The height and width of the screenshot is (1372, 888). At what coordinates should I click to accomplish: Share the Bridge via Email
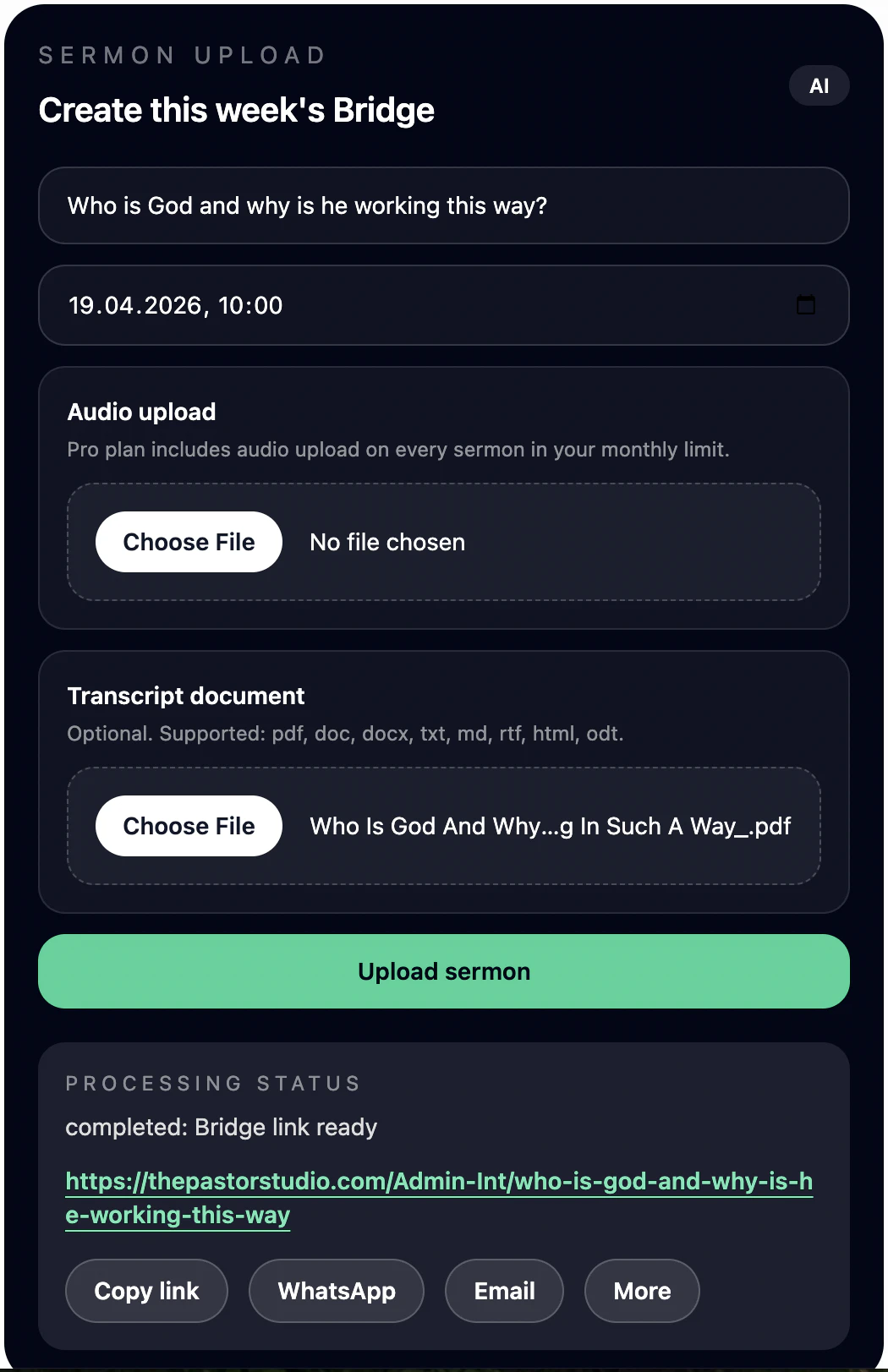tap(504, 1291)
